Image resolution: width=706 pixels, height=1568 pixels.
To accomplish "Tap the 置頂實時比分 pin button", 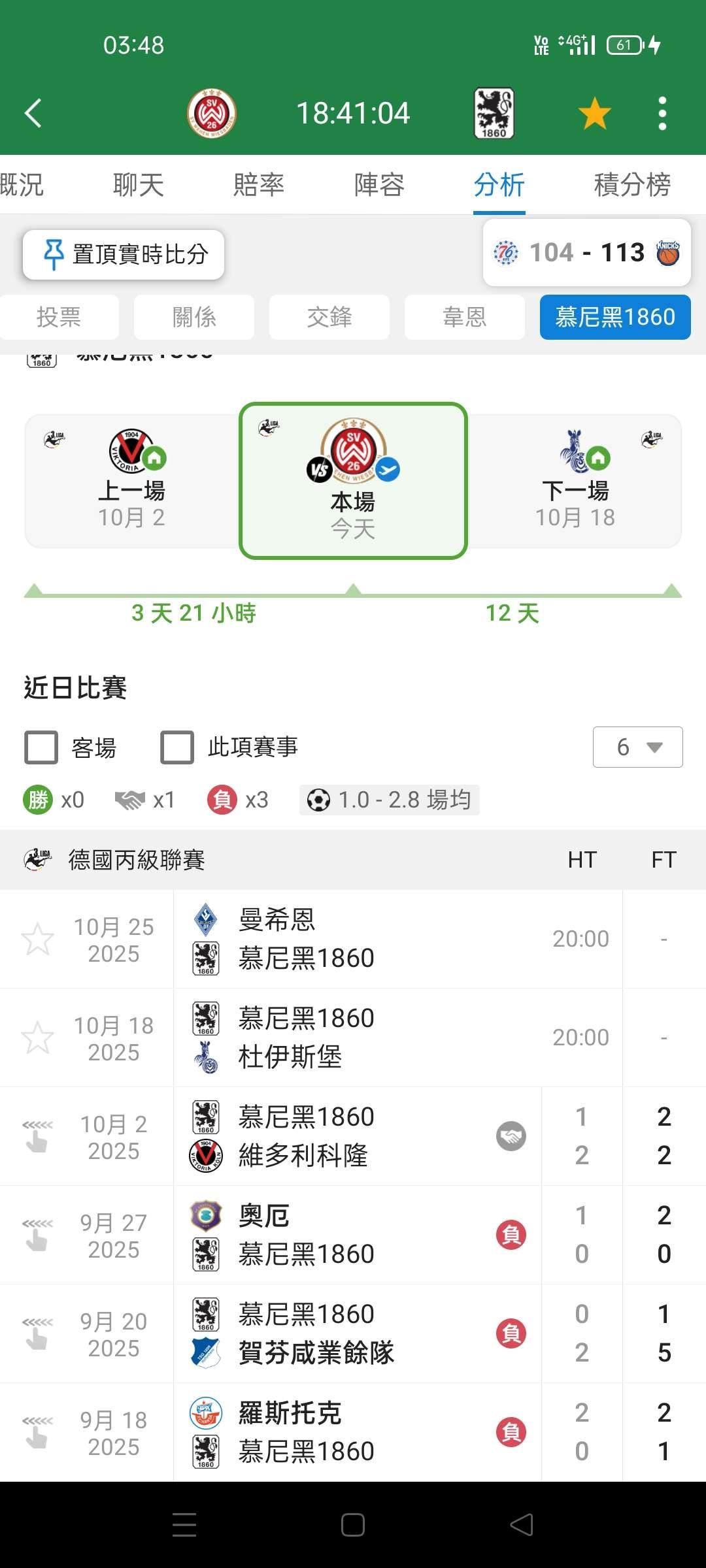I will click(x=124, y=254).
